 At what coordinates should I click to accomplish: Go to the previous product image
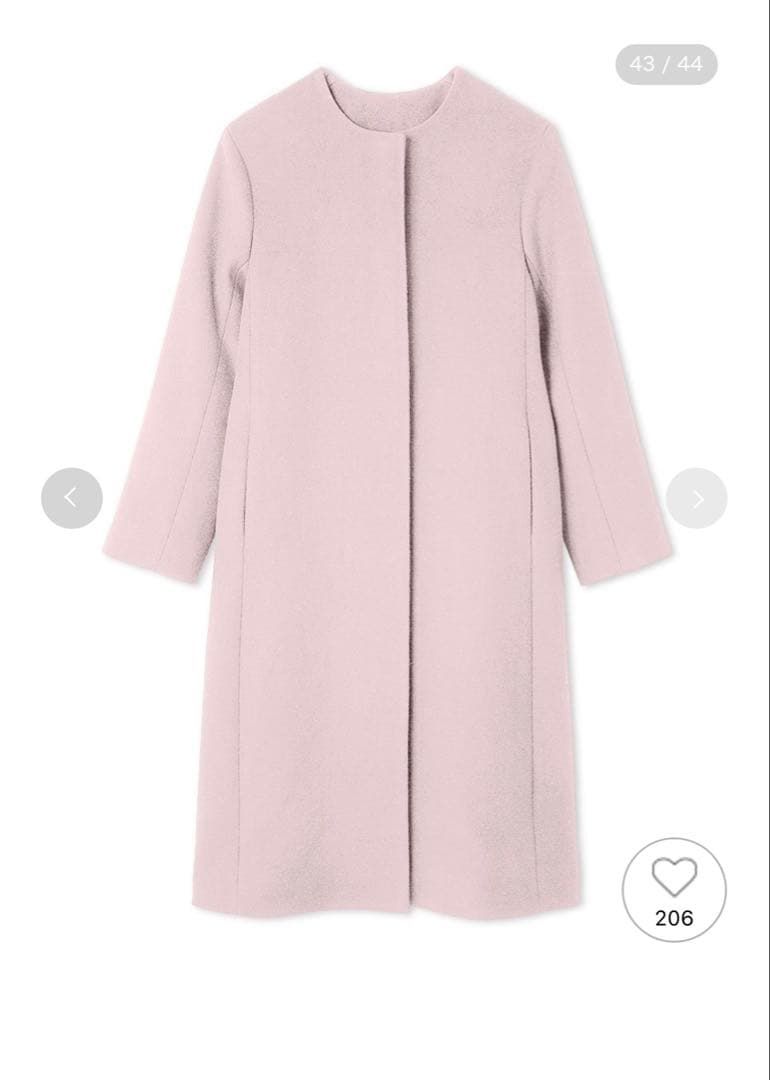pos(71,498)
